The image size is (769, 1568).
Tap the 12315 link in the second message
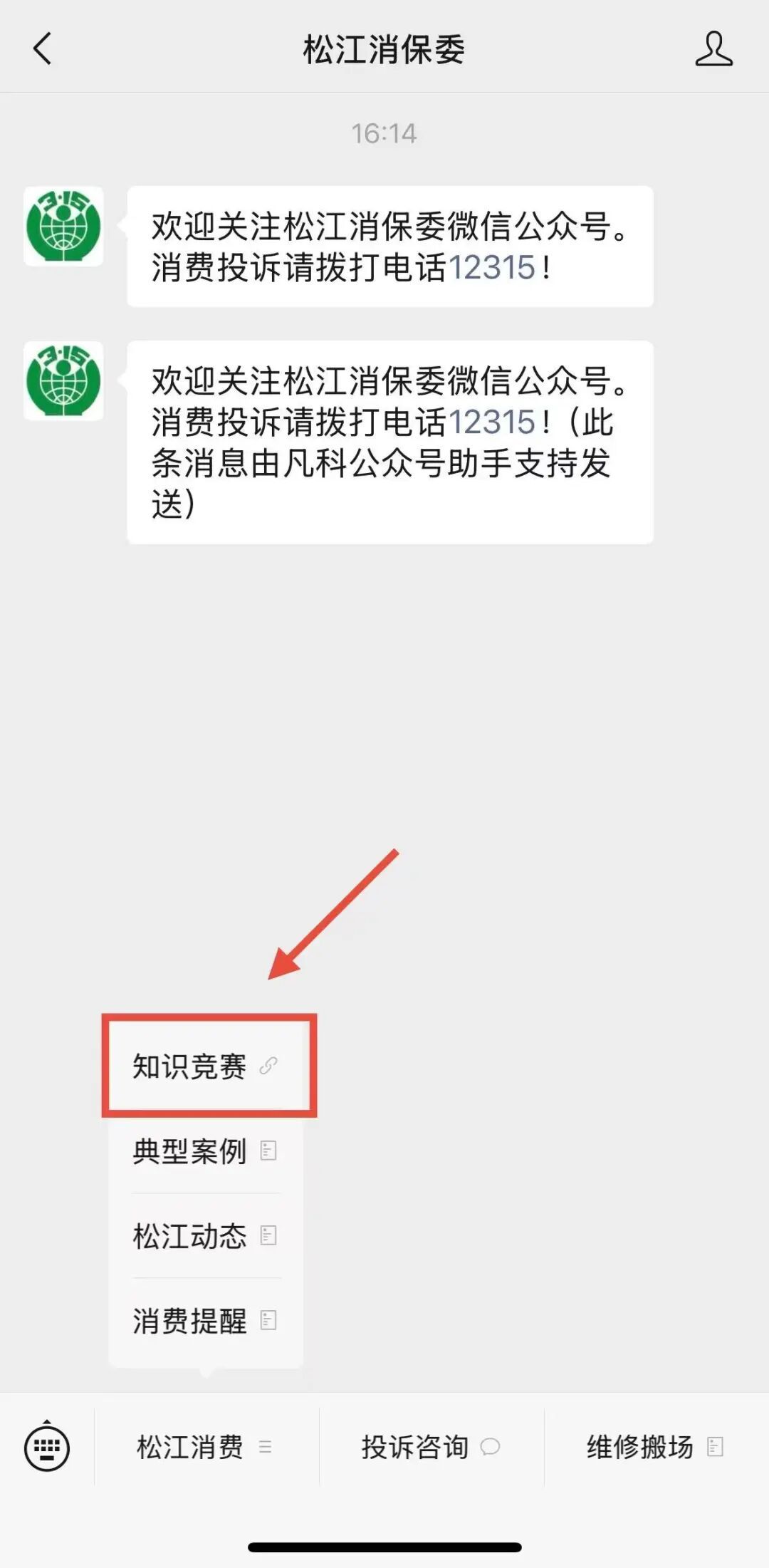tap(491, 422)
